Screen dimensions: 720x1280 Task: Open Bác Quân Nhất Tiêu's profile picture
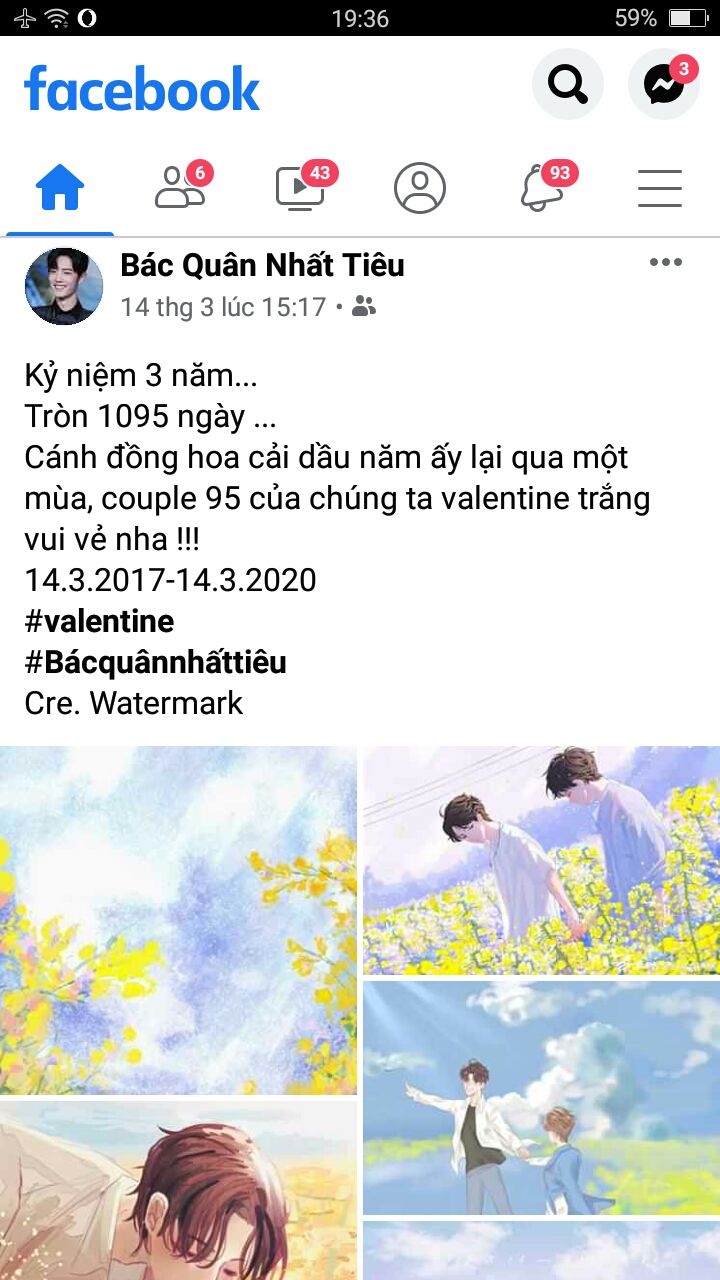point(63,286)
